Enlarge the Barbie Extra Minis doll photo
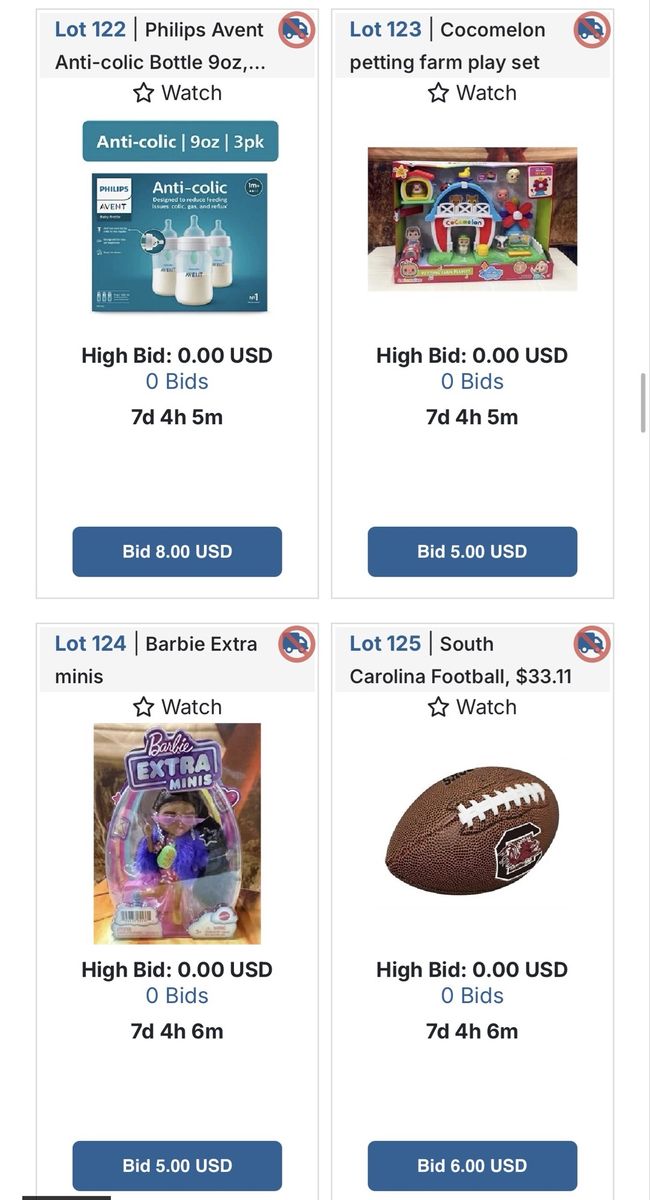This screenshot has width=650, height=1200. point(177,833)
